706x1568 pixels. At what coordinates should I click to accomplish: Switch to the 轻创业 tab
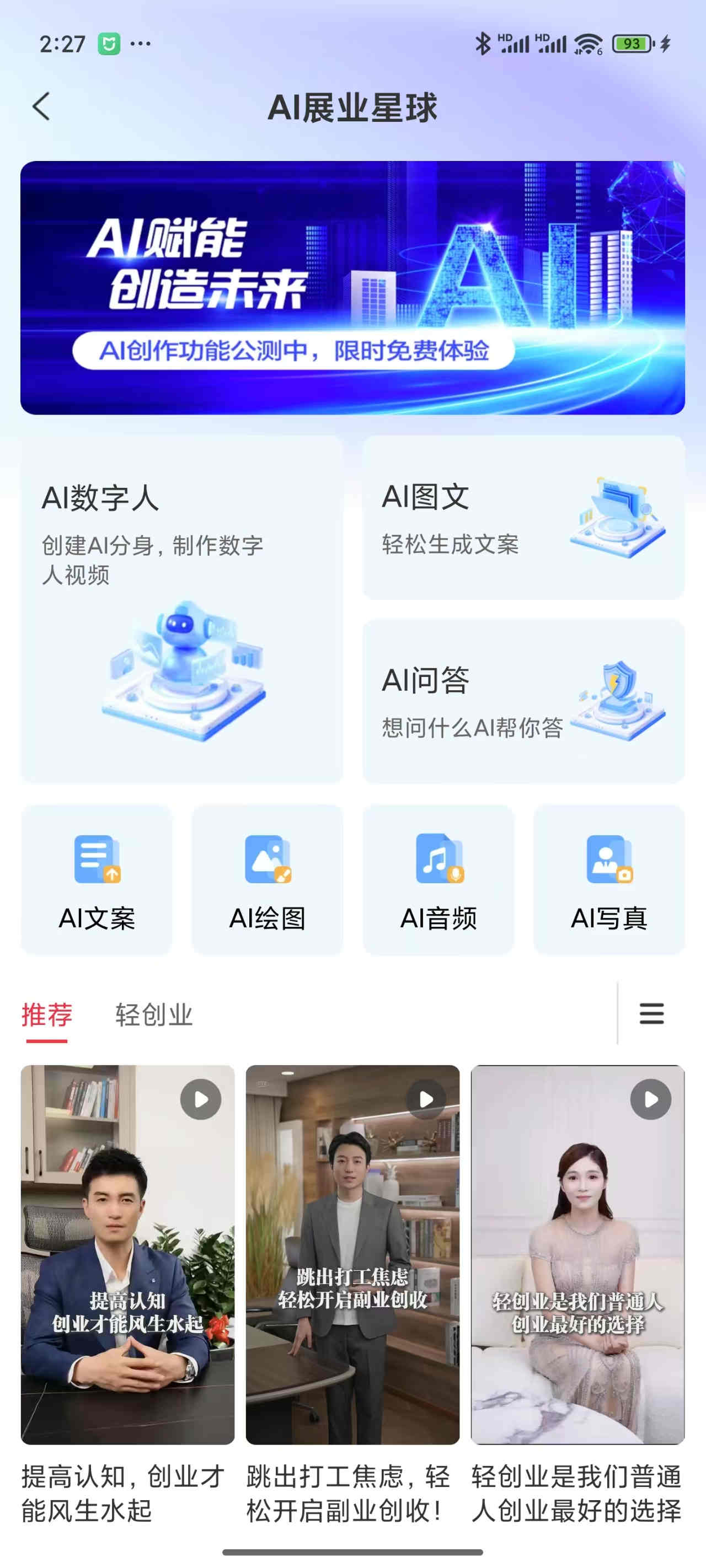(154, 1014)
